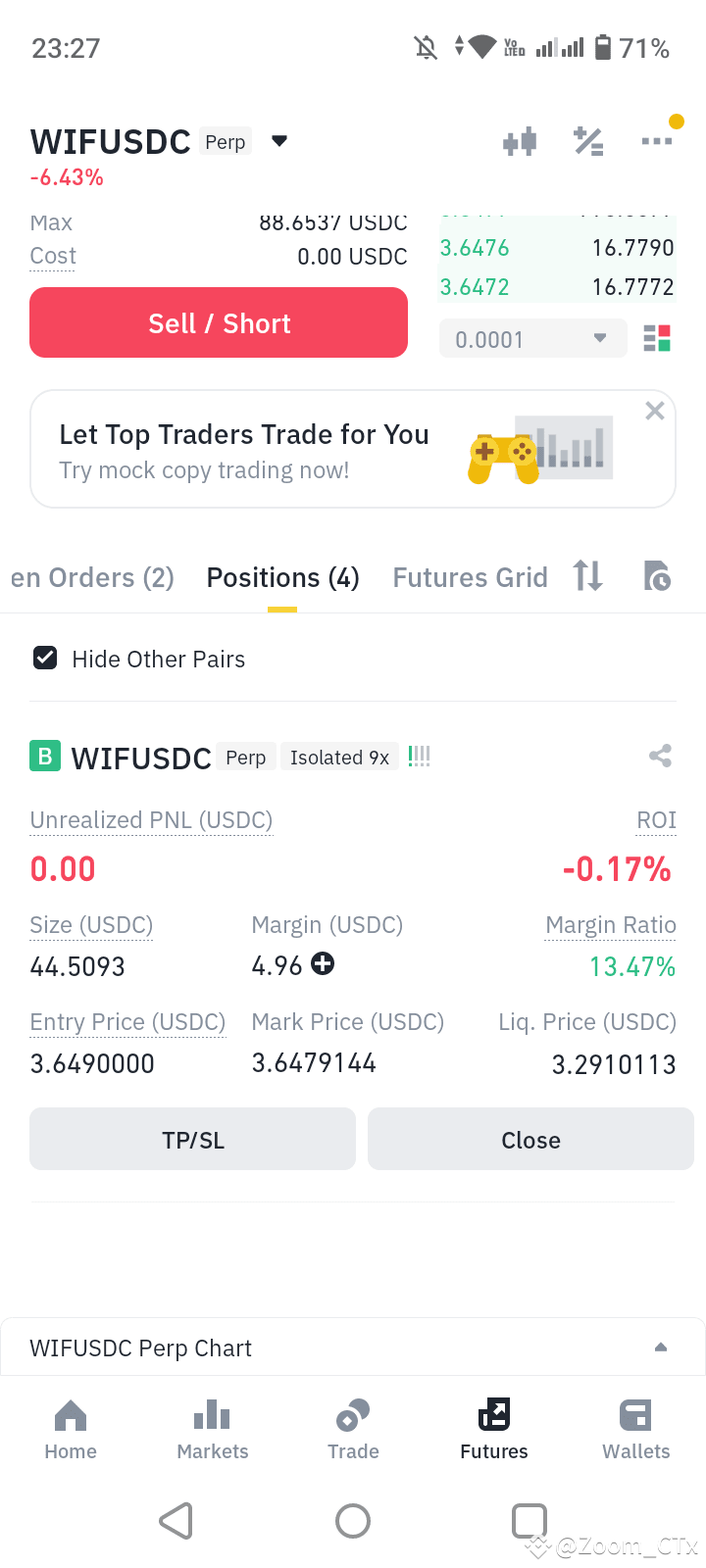Open the trading pair selector dropdown

pyautogui.click(x=279, y=141)
